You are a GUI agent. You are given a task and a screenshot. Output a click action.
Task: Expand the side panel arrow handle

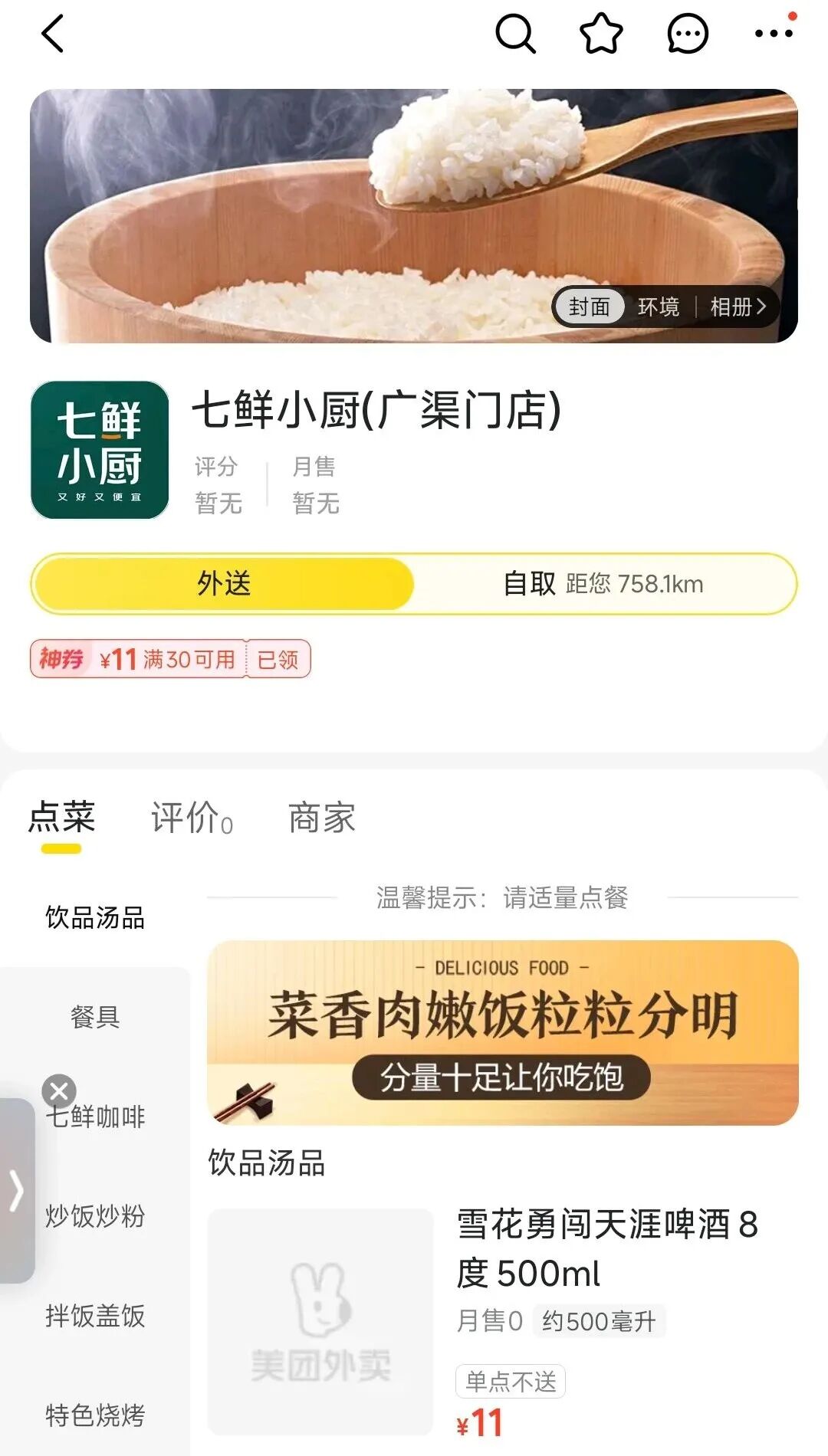pyautogui.click(x=17, y=1190)
